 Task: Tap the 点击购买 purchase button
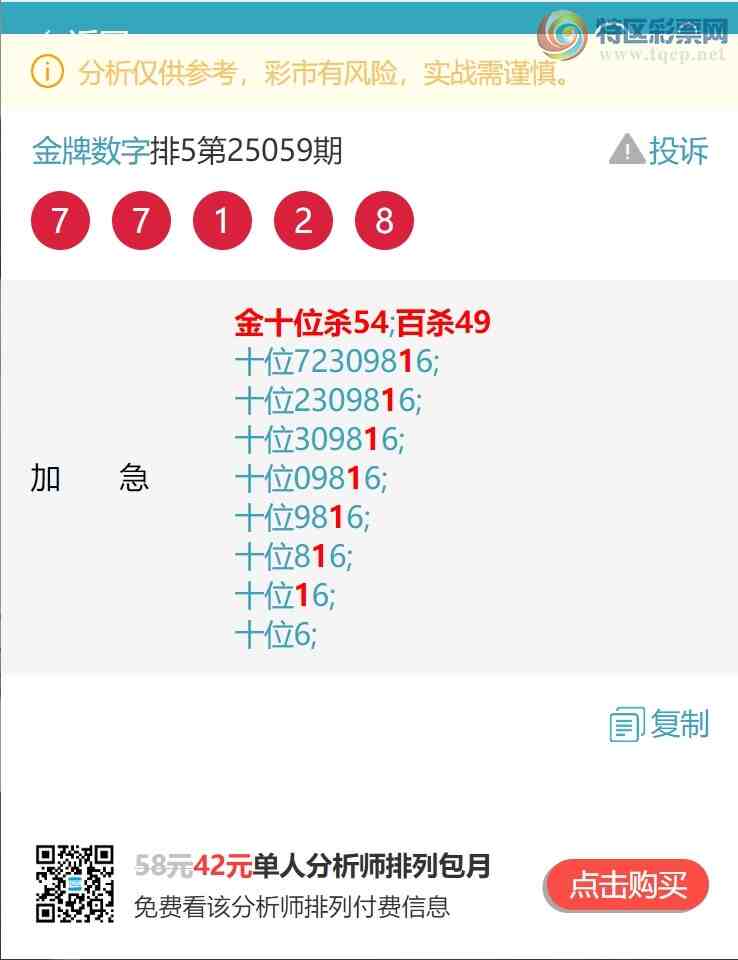(x=626, y=884)
